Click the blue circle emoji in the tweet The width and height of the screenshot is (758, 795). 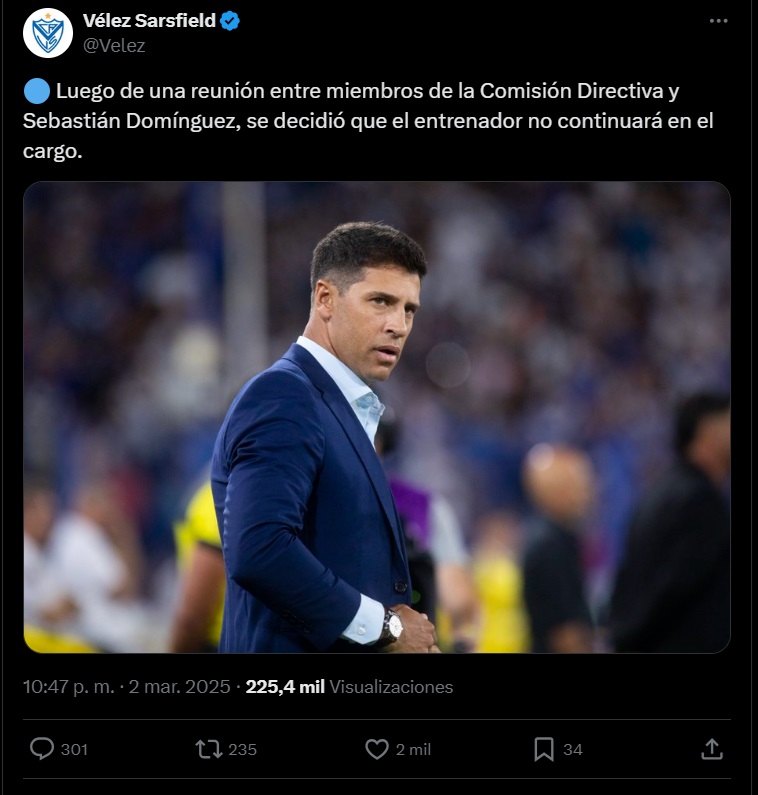click(x=32, y=89)
